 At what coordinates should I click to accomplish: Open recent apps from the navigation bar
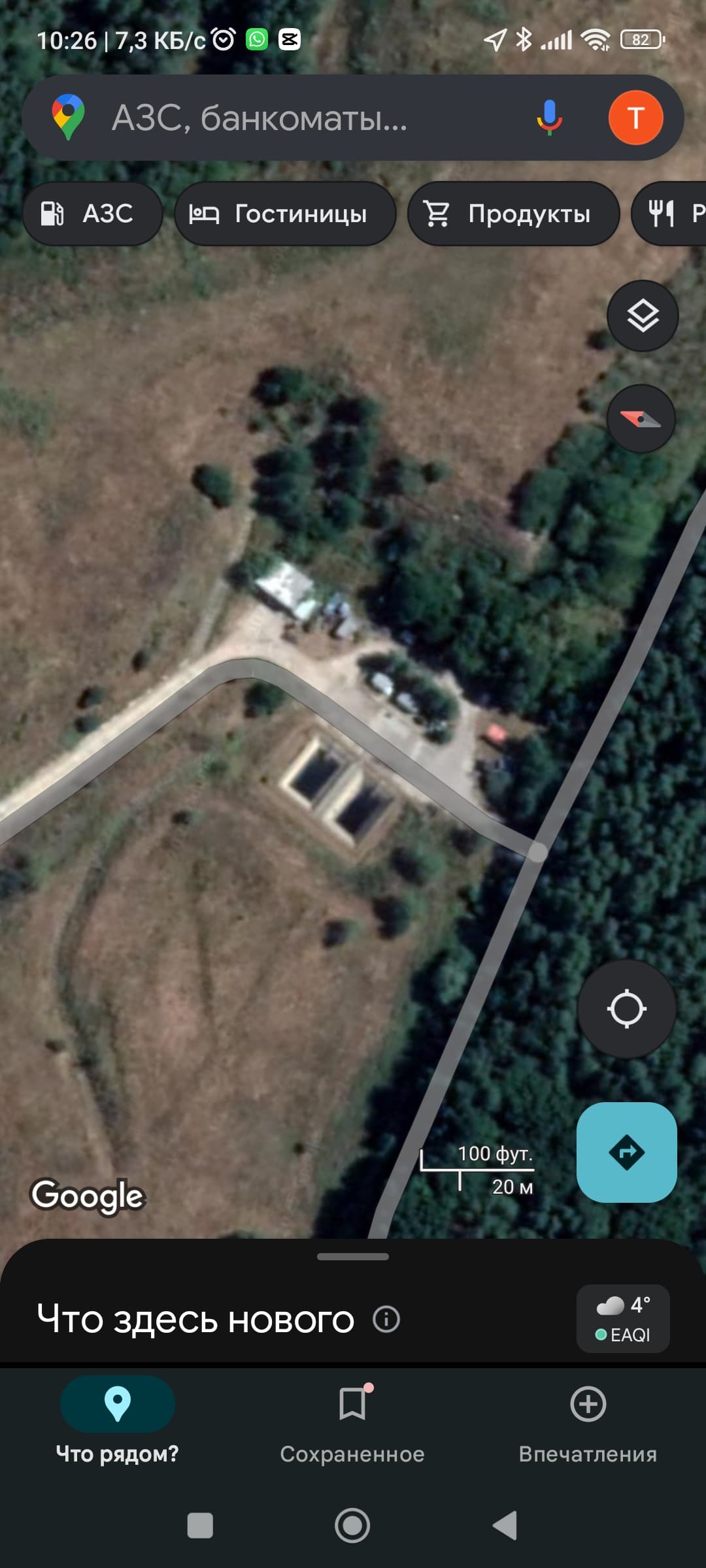coord(200,1526)
